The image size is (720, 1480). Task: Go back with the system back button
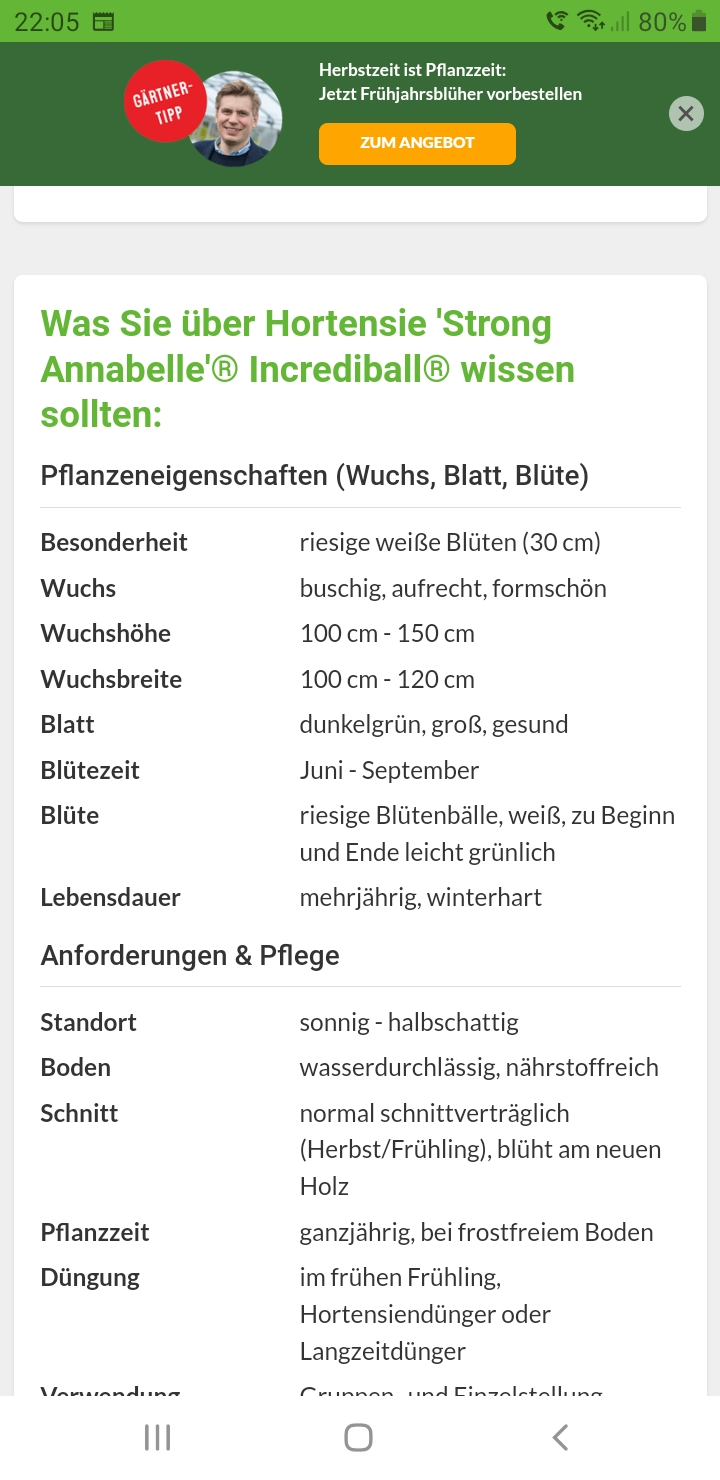[x=560, y=1438]
